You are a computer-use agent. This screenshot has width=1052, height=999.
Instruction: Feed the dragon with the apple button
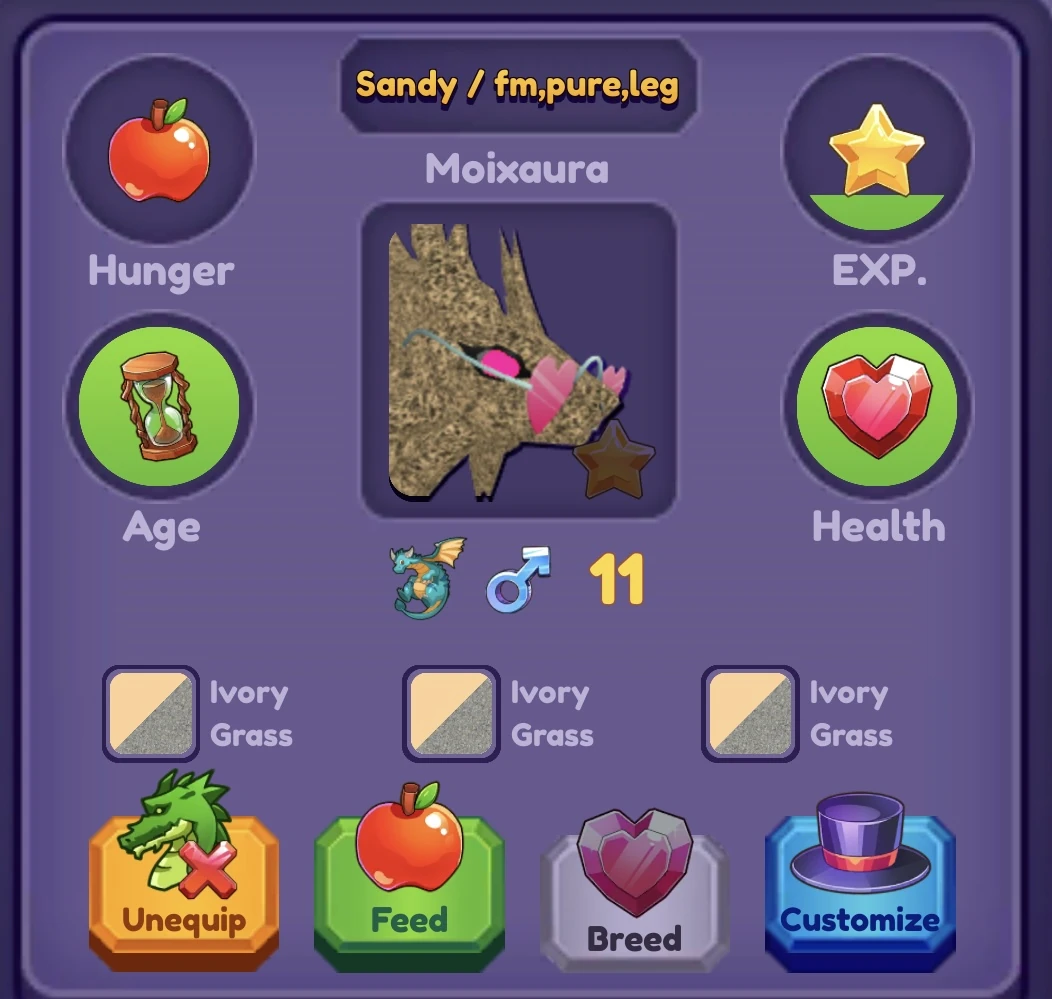click(409, 885)
